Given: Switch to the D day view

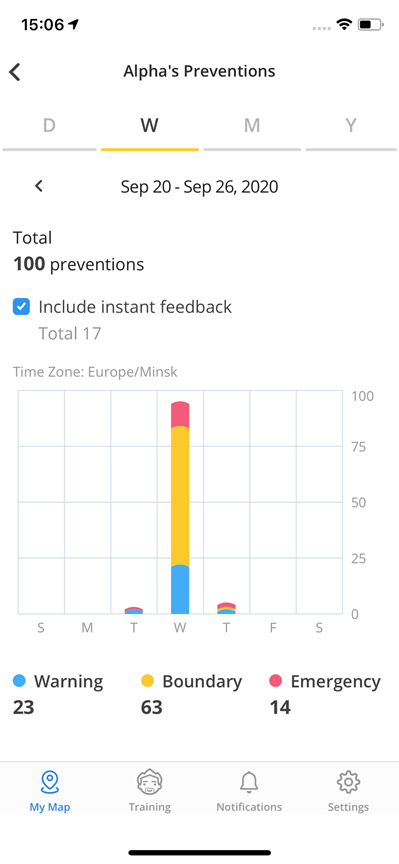Looking at the screenshot, I should coord(49,126).
